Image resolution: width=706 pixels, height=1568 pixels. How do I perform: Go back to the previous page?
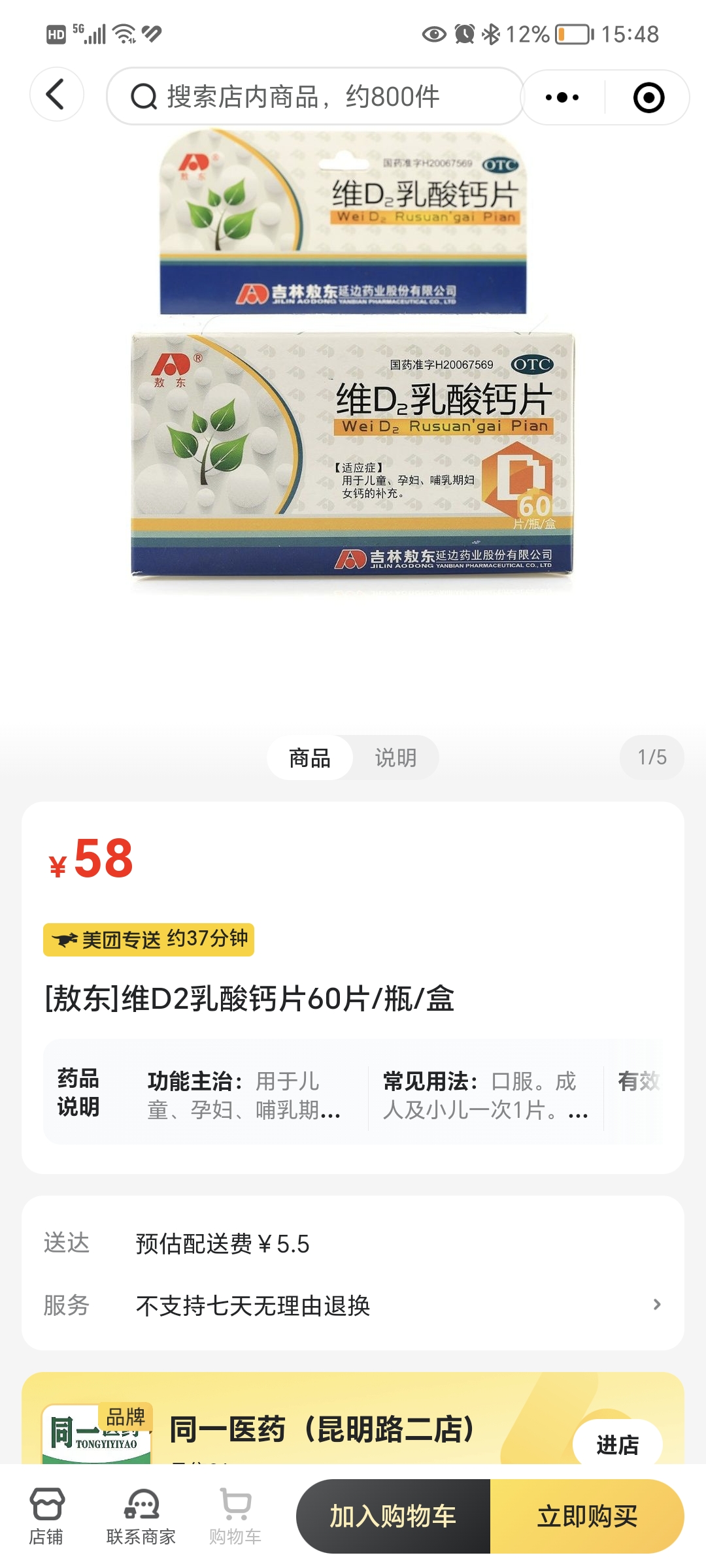point(56,95)
